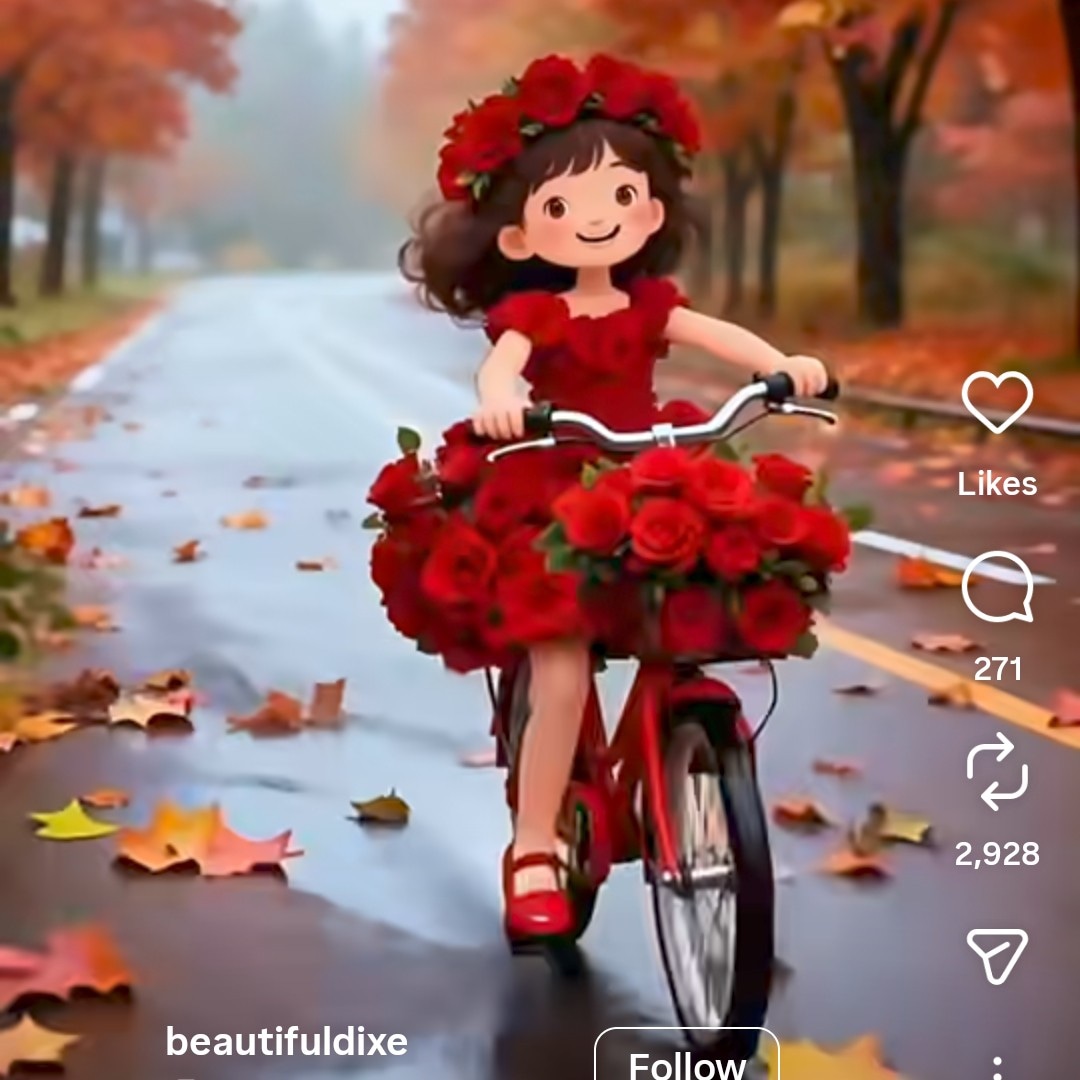Follow the beautifuldixe account
1080x1080 pixels.
point(687,1060)
